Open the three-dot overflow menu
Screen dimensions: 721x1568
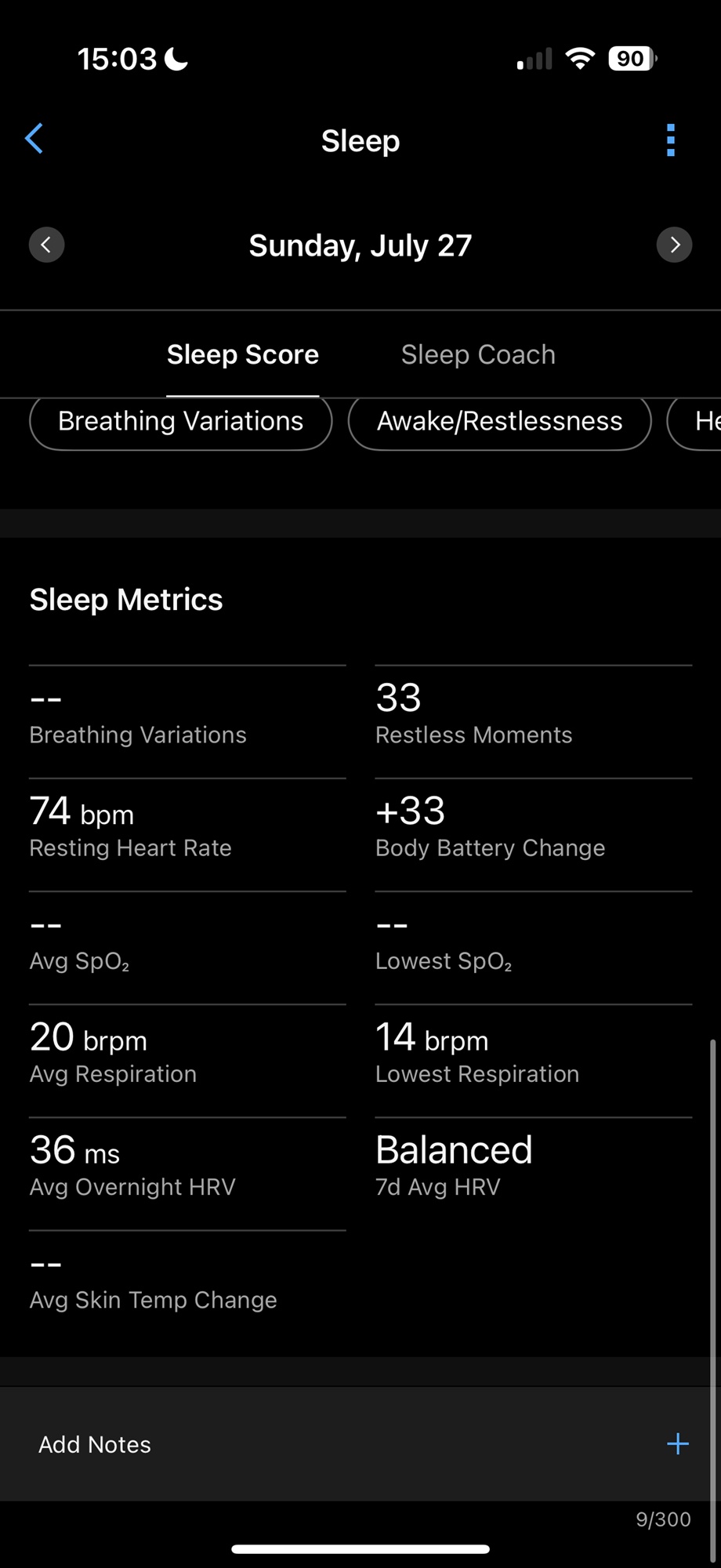[671, 140]
